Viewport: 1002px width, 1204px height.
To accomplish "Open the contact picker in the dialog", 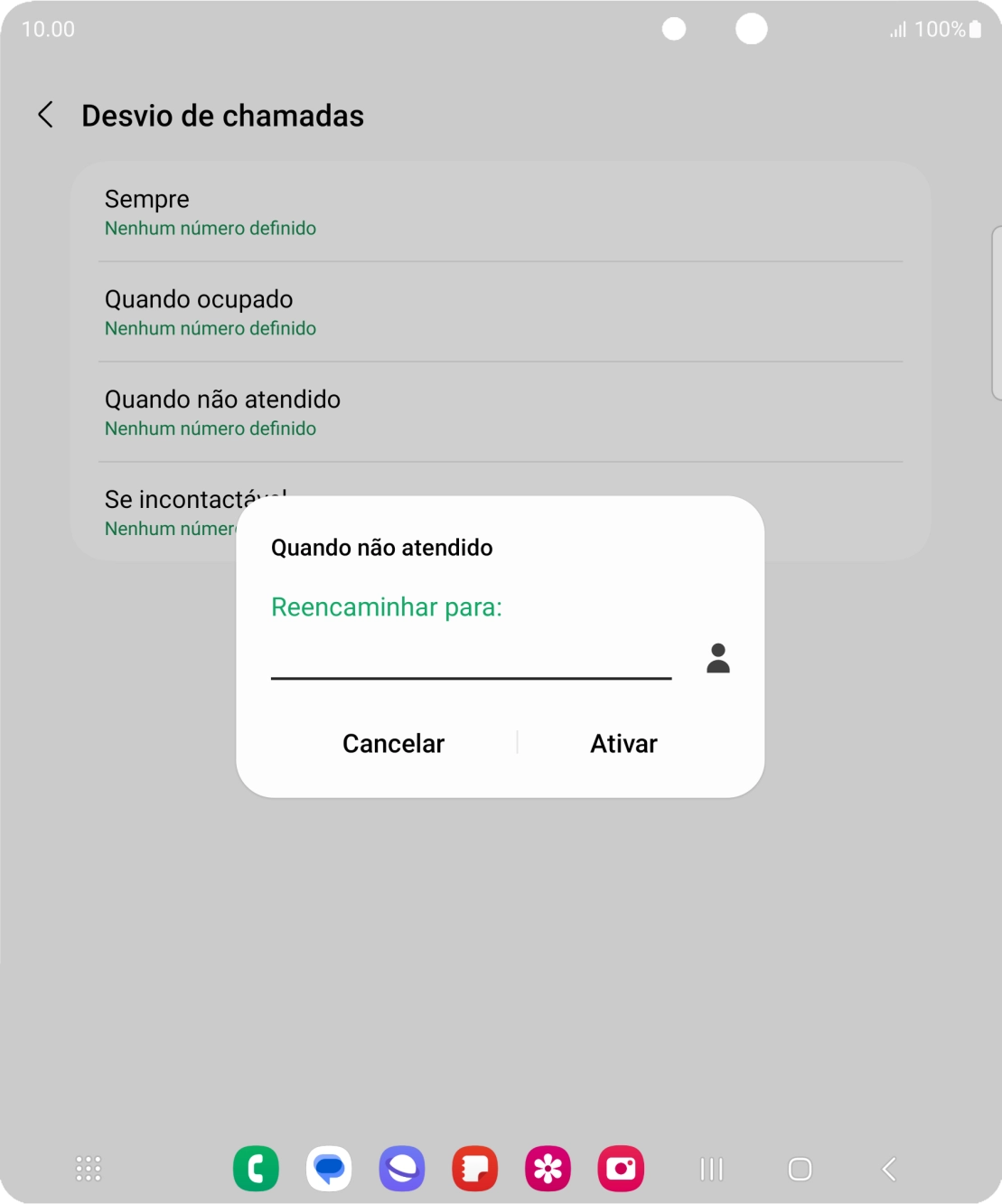I will pyautogui.click(x=718, y=657).
